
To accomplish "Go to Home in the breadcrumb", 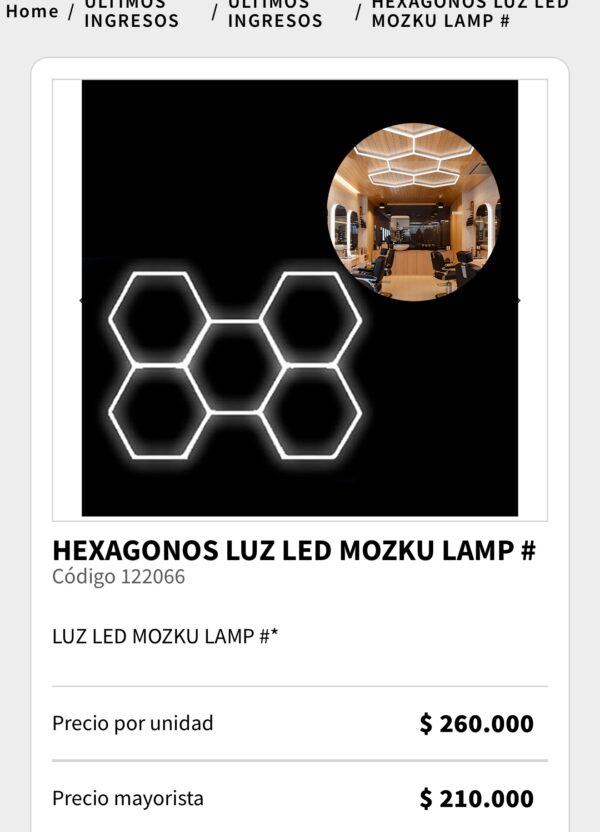I will click(31, 12).
